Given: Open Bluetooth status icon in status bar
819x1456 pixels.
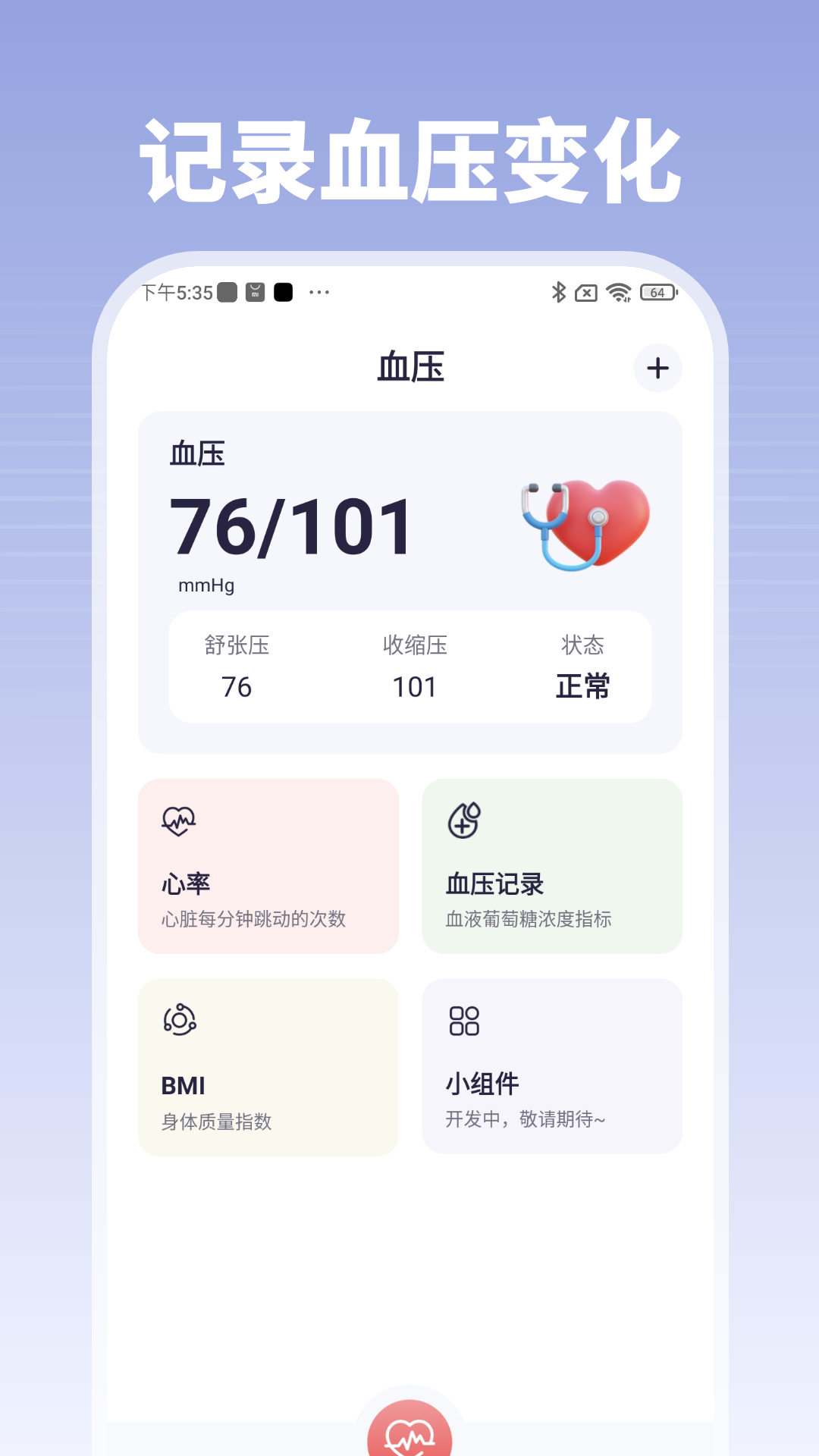Looking at the screenshot, I should click(x=559, y=290).
